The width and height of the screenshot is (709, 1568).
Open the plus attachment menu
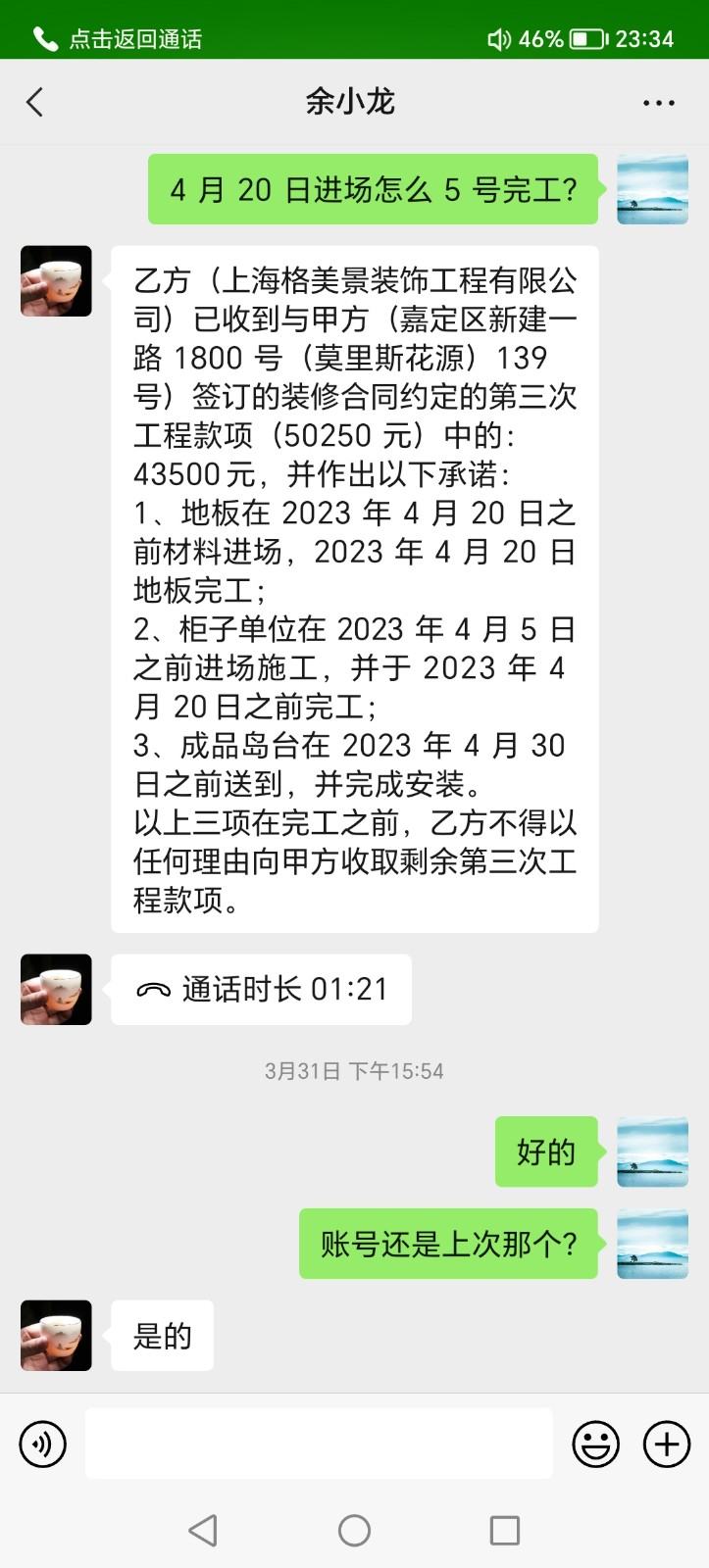[667, 1444]
